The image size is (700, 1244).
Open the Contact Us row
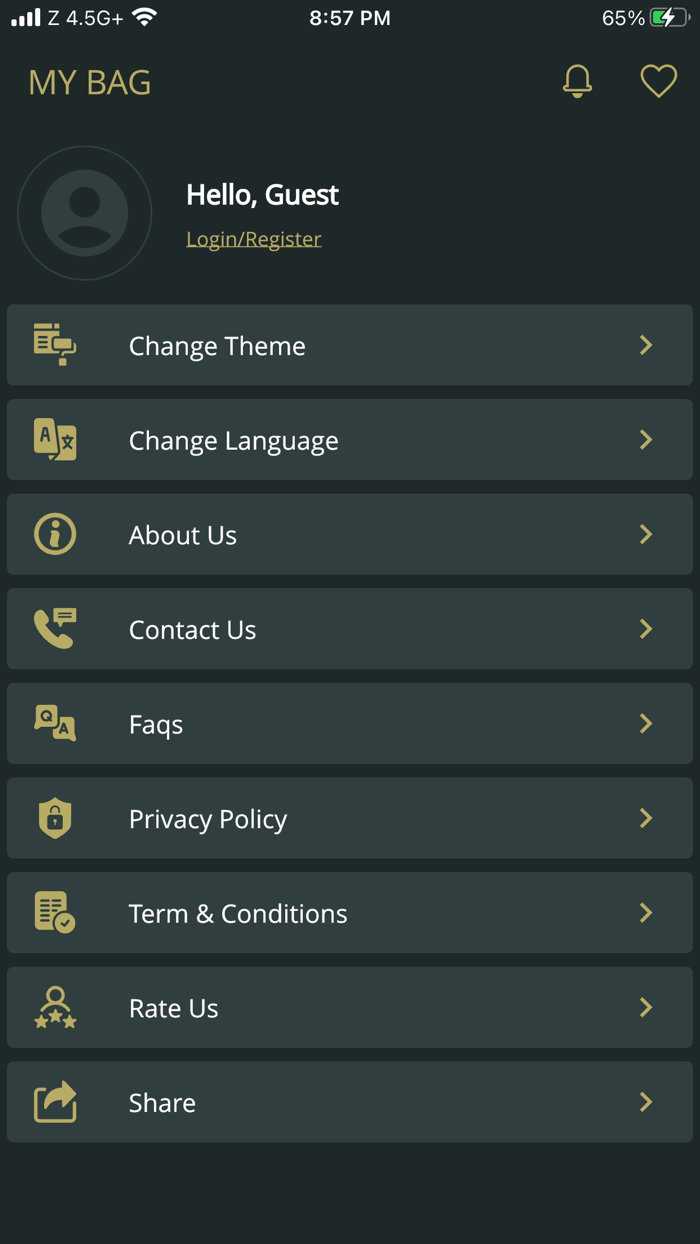(350, 629)
